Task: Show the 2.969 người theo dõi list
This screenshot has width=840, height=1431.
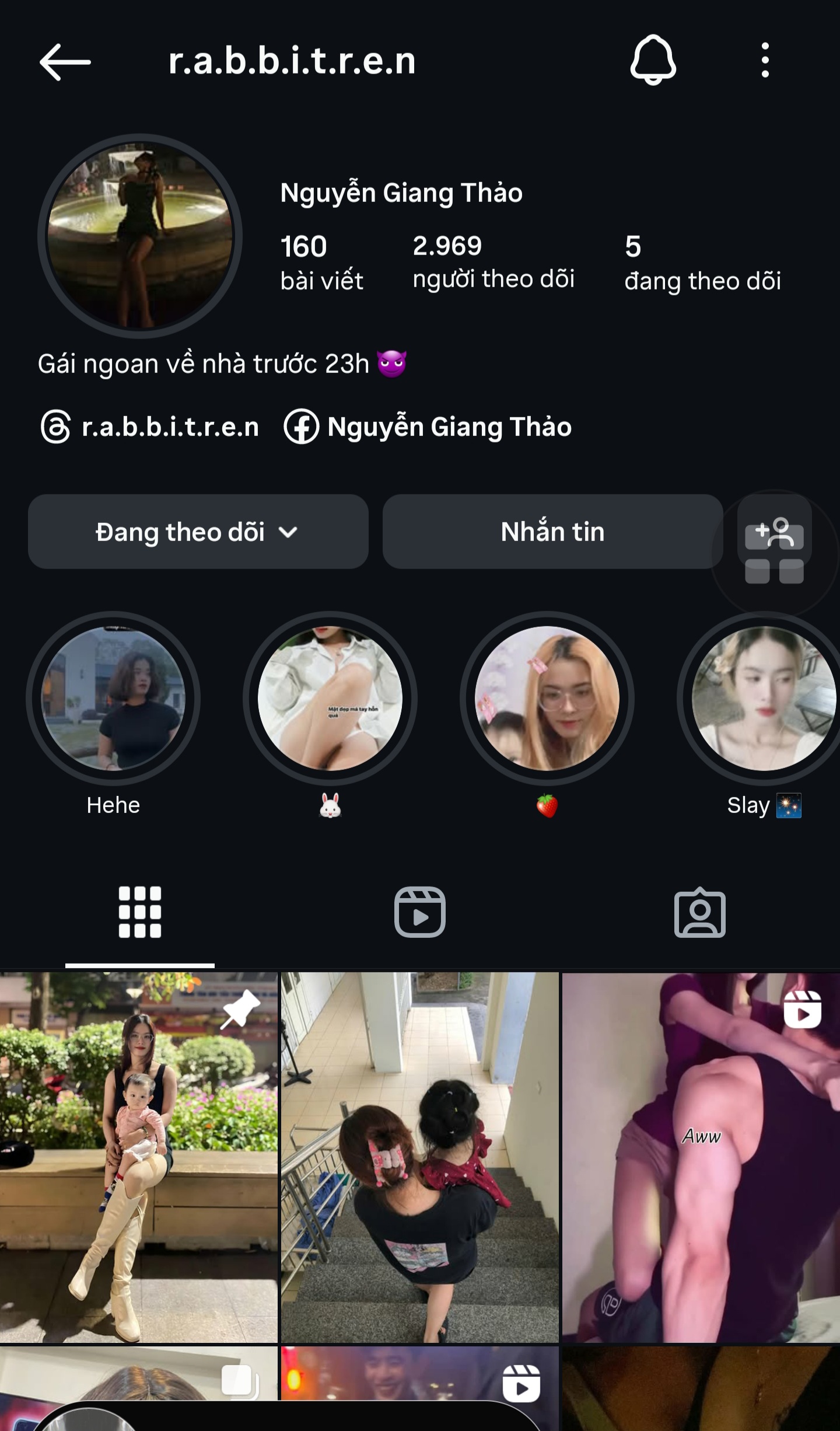Action: (493, 262)
